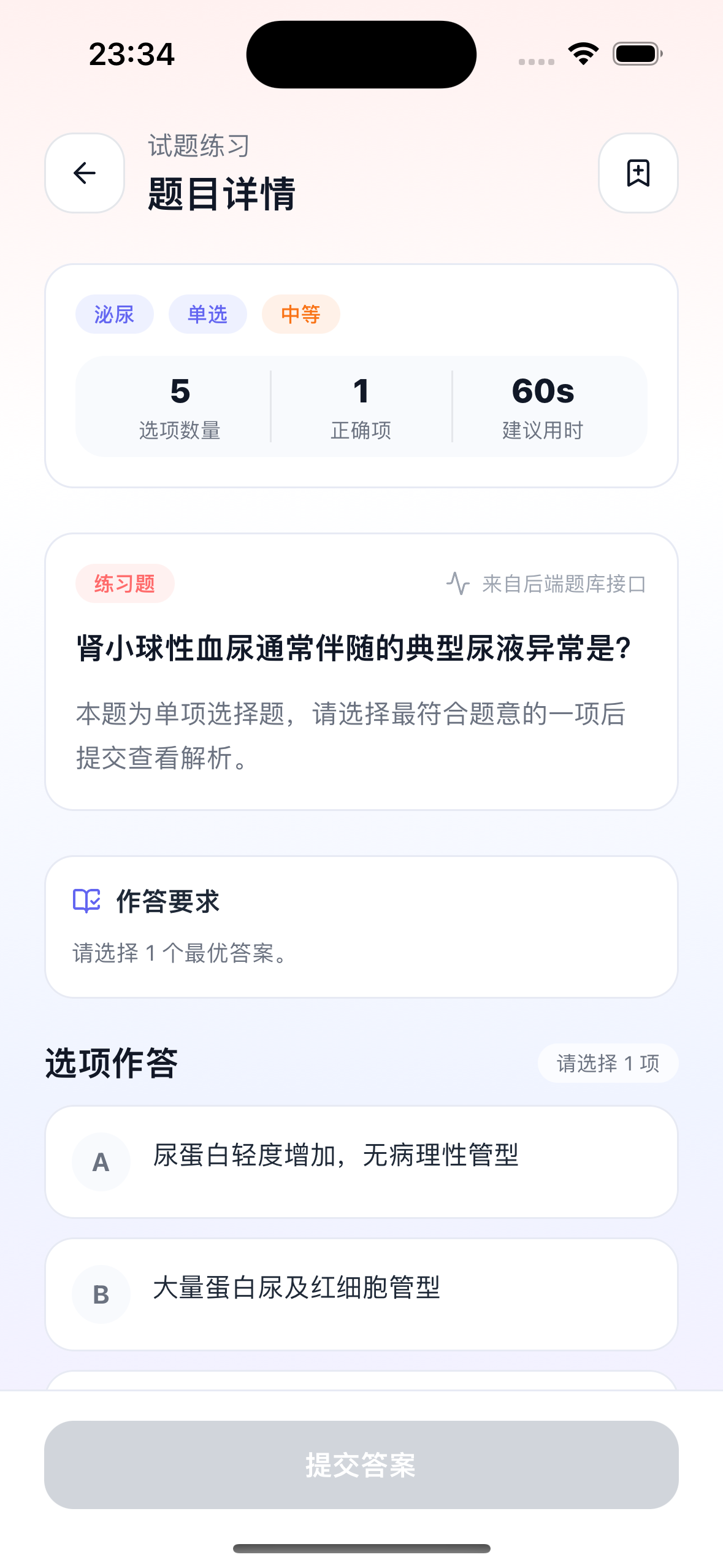Click the back arrow to return
Viewport: 723px width, 1568px height.
coord(84,173)
